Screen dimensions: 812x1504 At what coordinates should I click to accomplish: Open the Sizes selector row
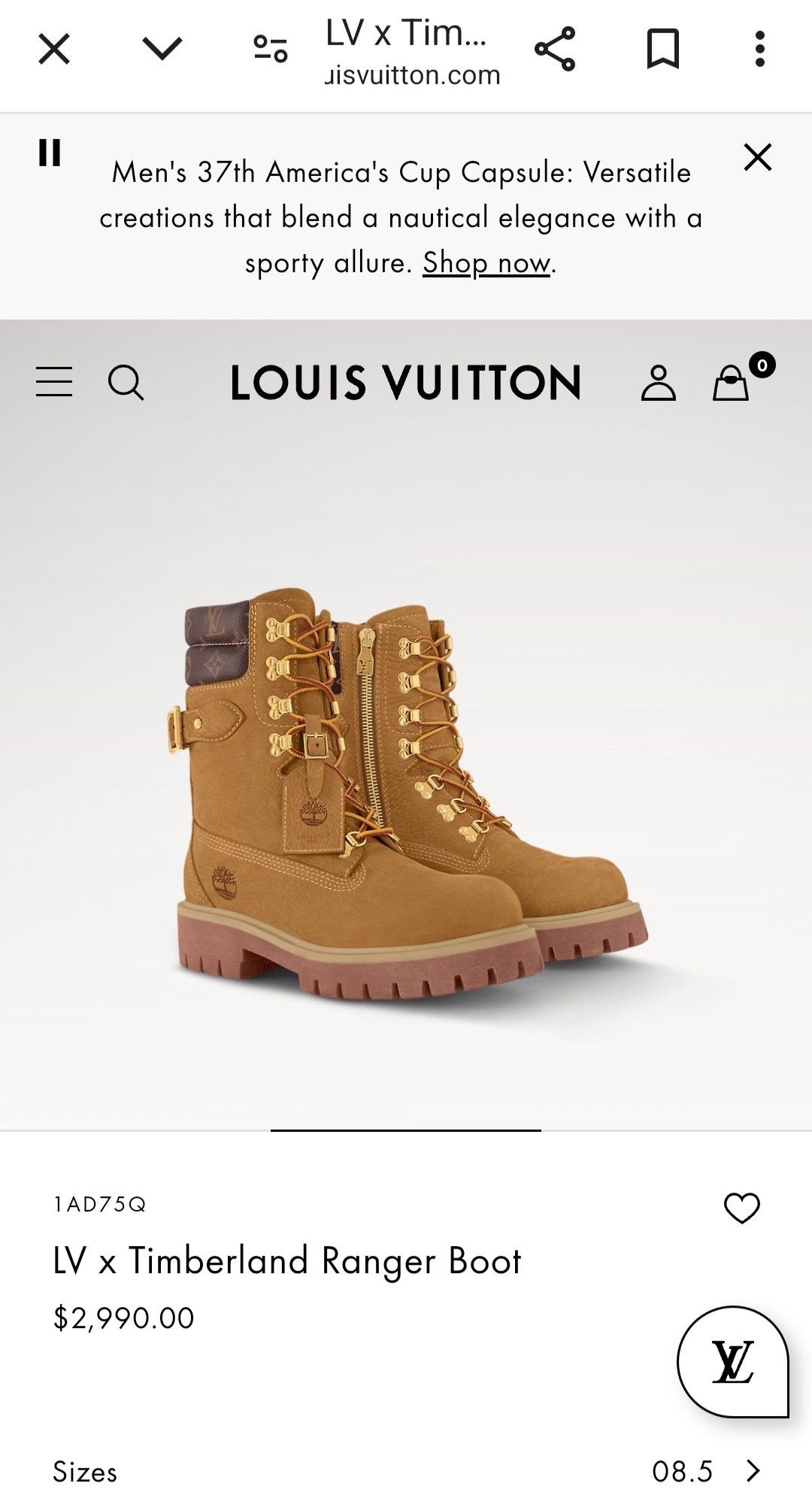click(x=406, y=1471)
